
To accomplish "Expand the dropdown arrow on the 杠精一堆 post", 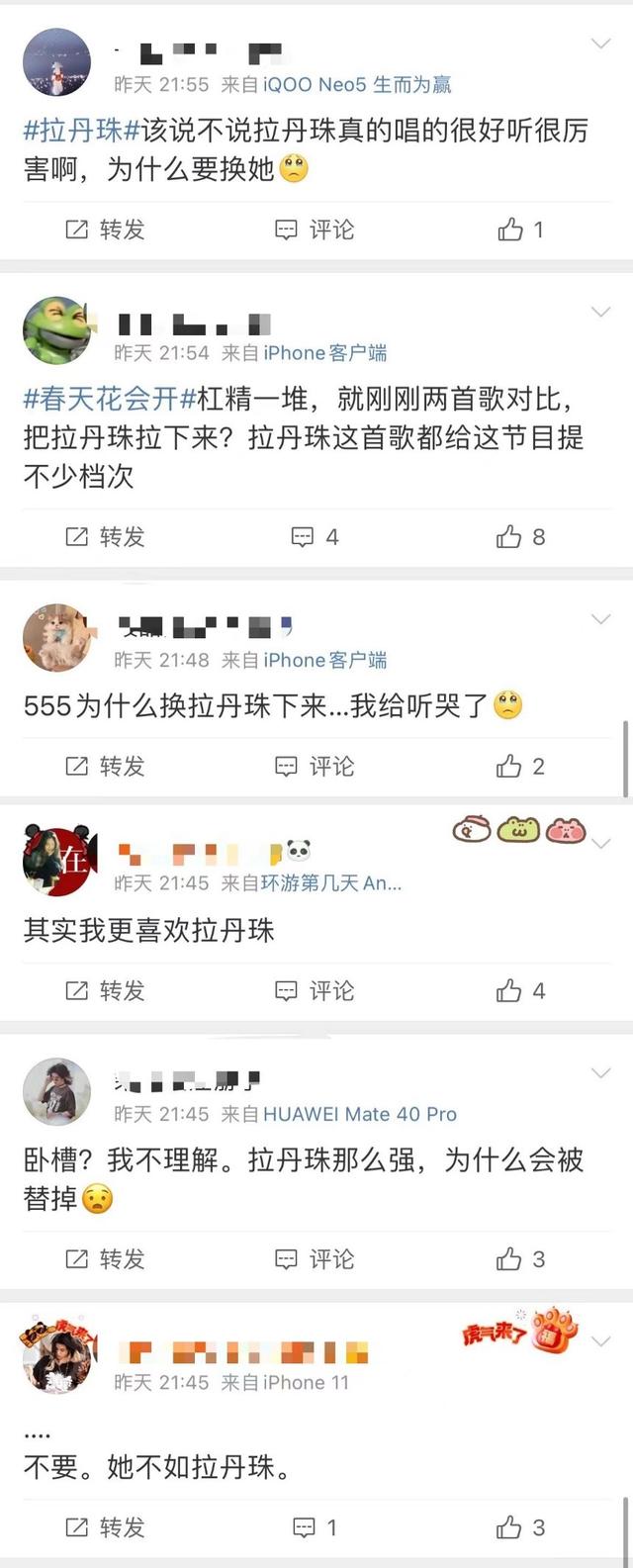I will click(x=600, y=313).
